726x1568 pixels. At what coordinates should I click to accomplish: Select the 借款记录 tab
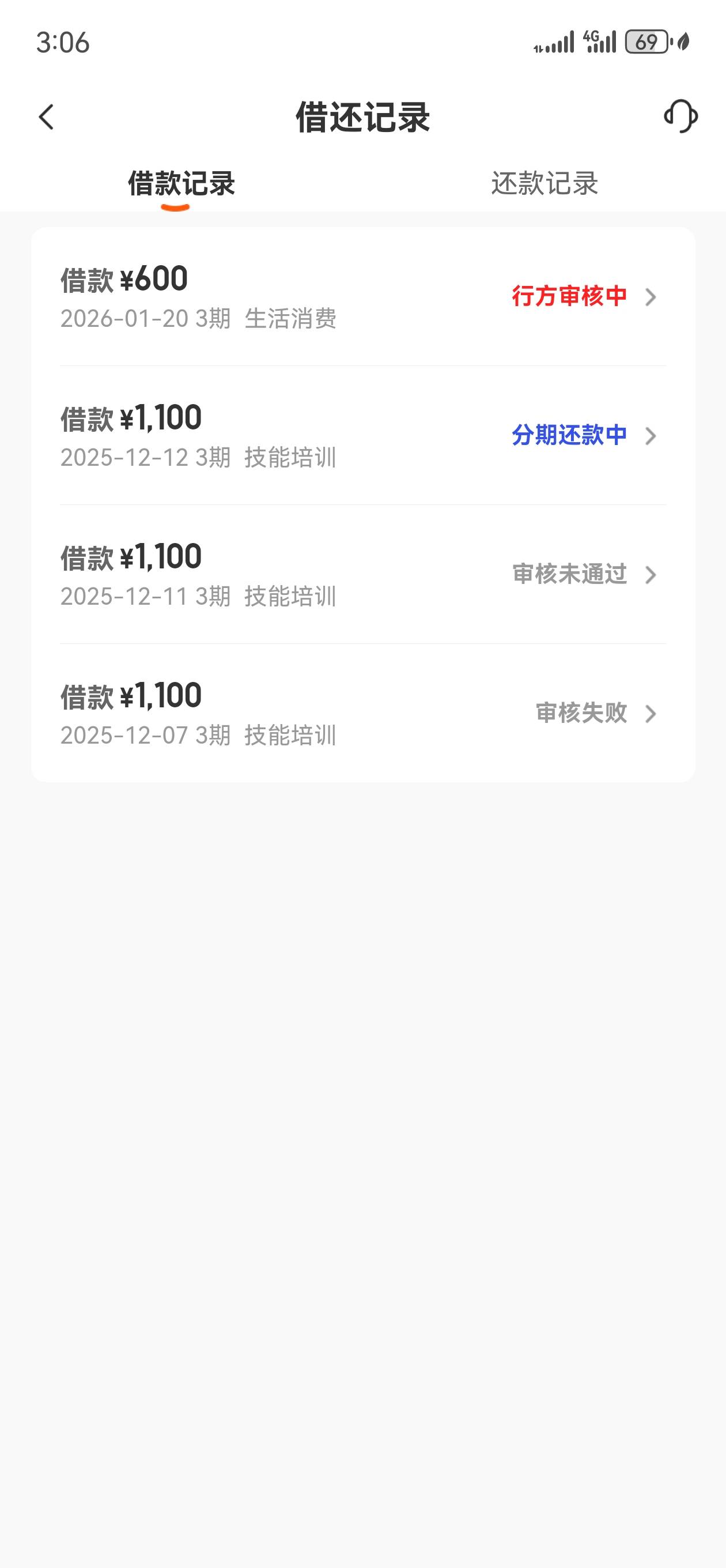click(181, 183)
